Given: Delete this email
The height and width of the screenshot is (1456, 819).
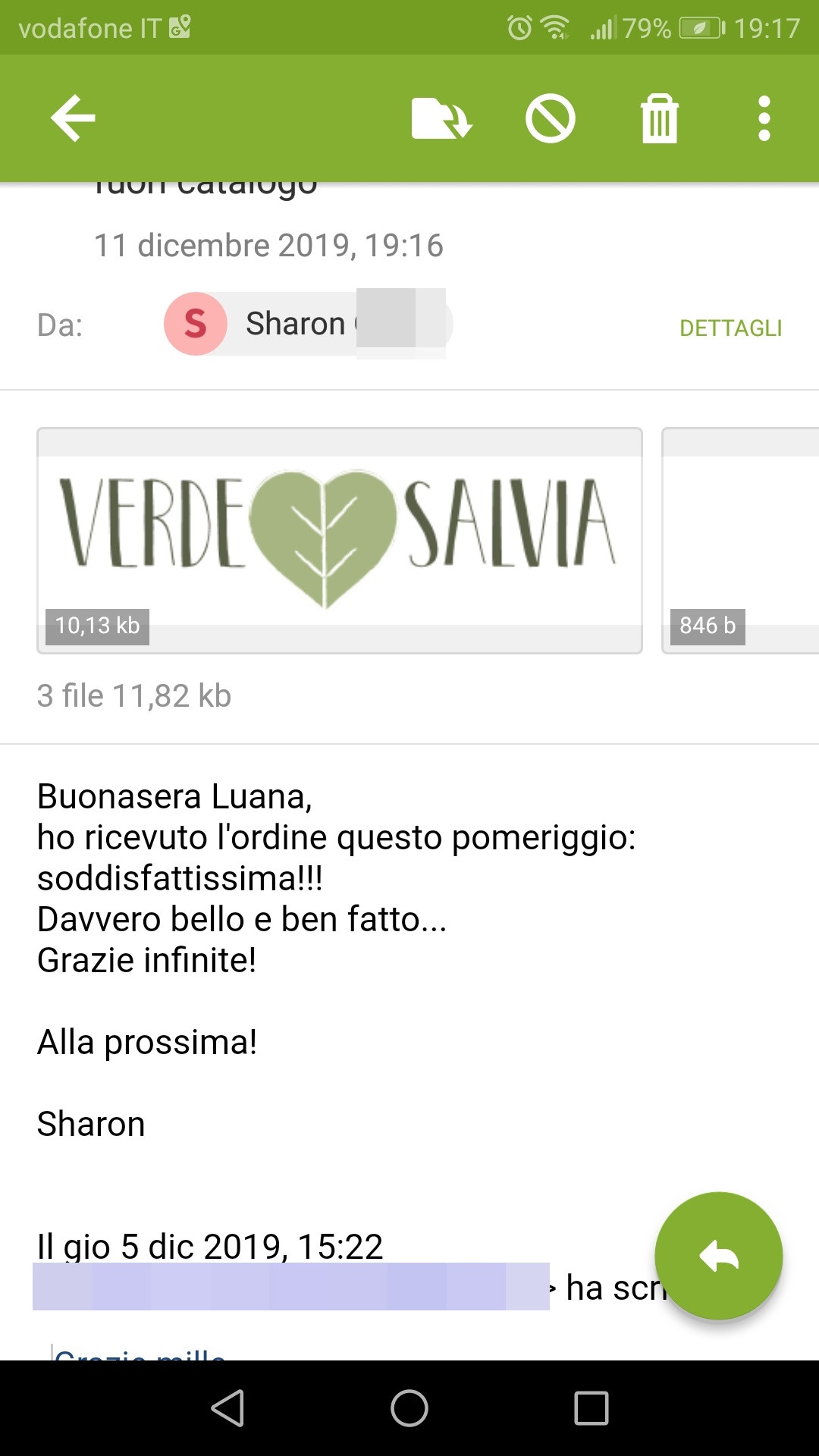Looking at the screenshot, I should [x=659, y=118].
